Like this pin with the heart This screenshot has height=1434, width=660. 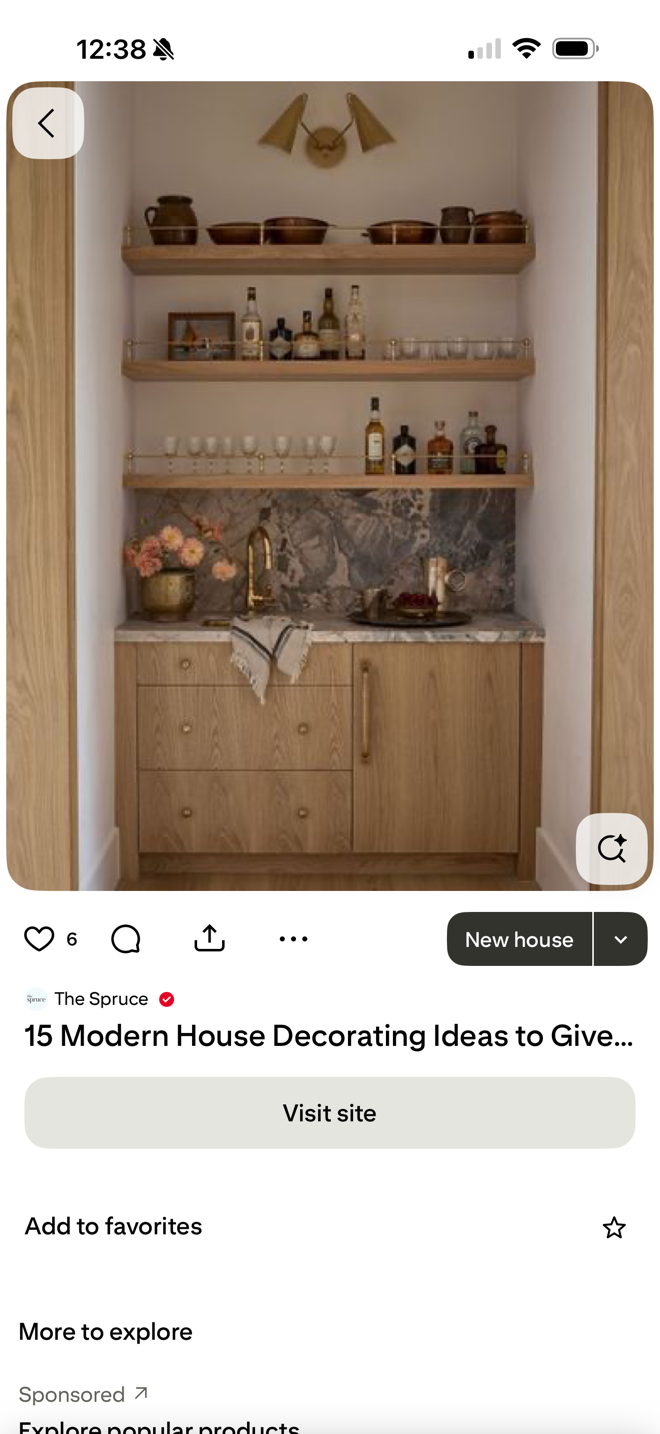39,939
